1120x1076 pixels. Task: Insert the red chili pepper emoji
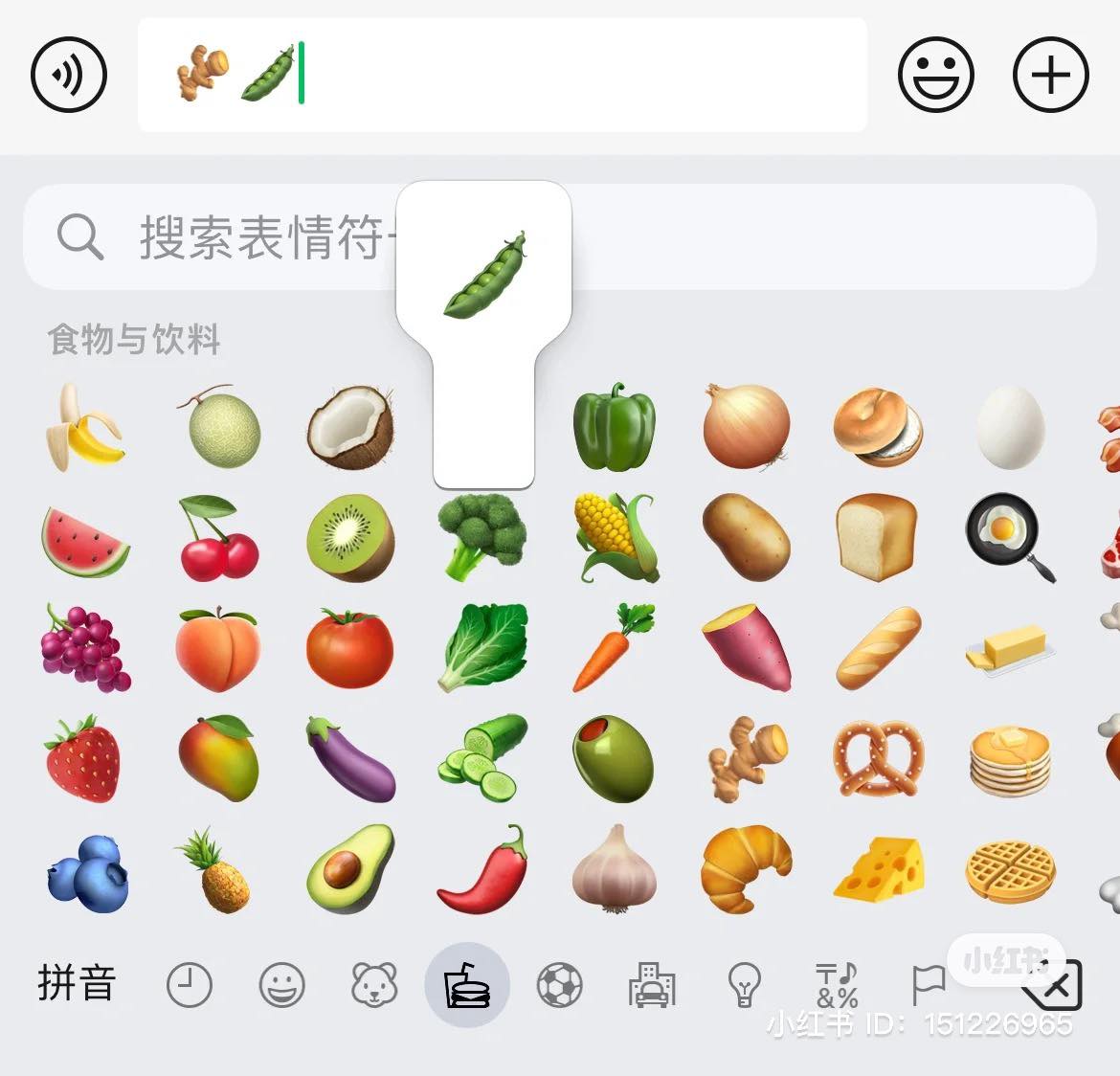click(x=483, y=869)
